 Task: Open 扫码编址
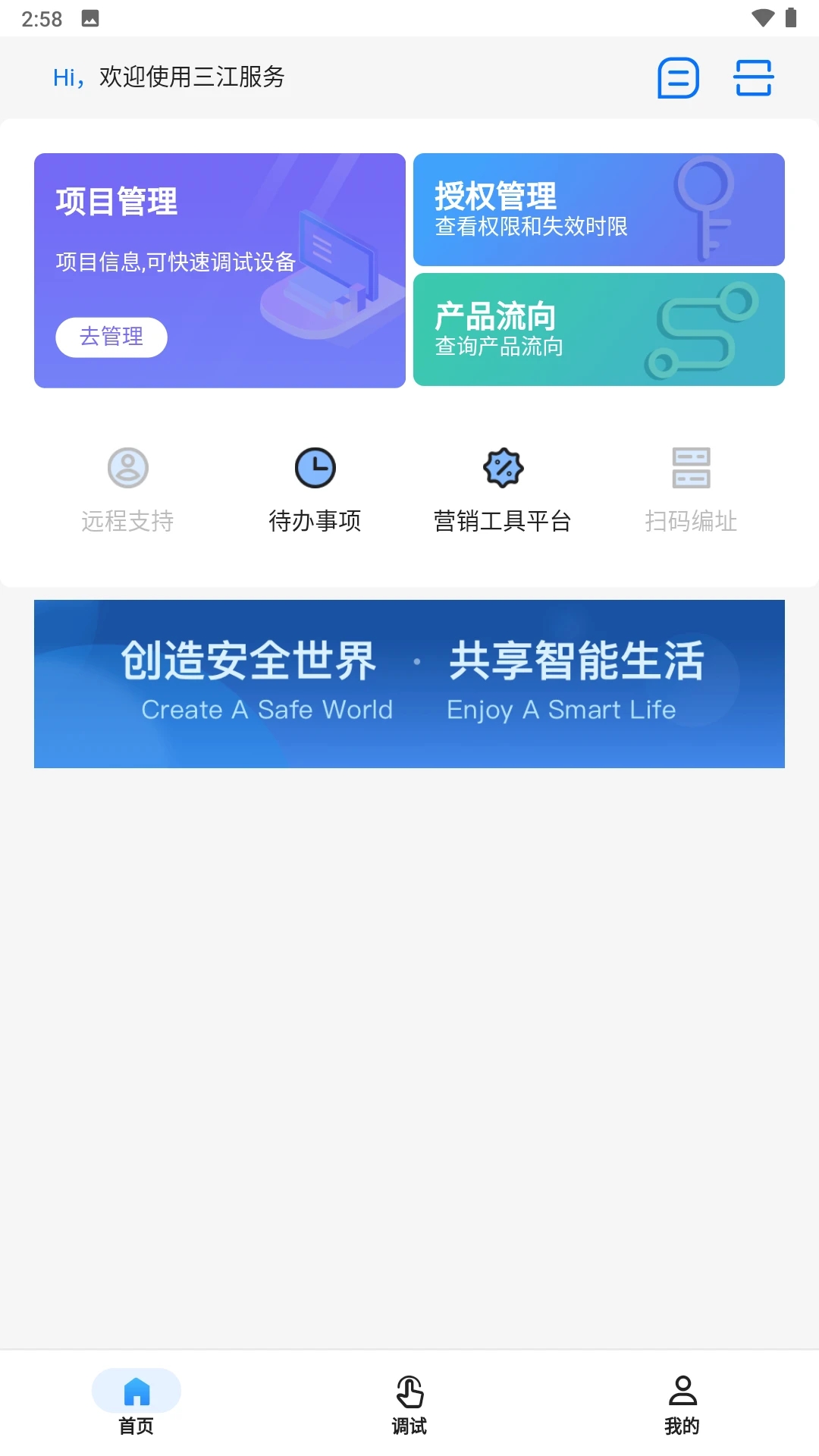pos(691,489)
